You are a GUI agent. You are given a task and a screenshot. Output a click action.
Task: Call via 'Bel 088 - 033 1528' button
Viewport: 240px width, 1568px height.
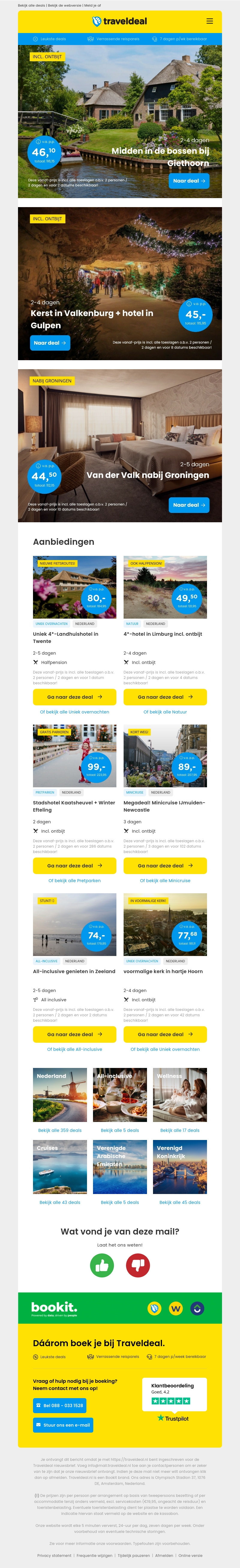click(x=59, y=1406)
